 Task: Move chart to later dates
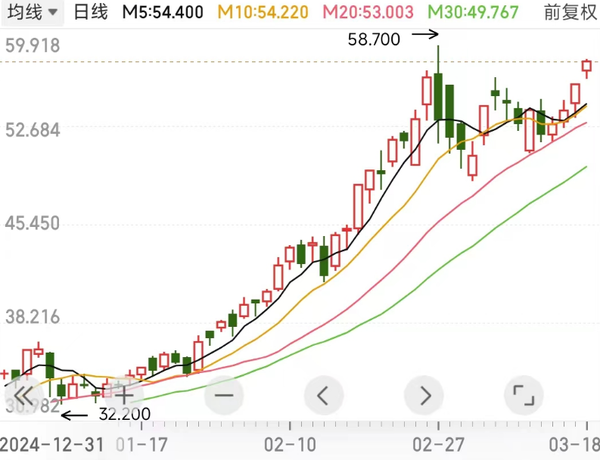(x=424, y=394)
